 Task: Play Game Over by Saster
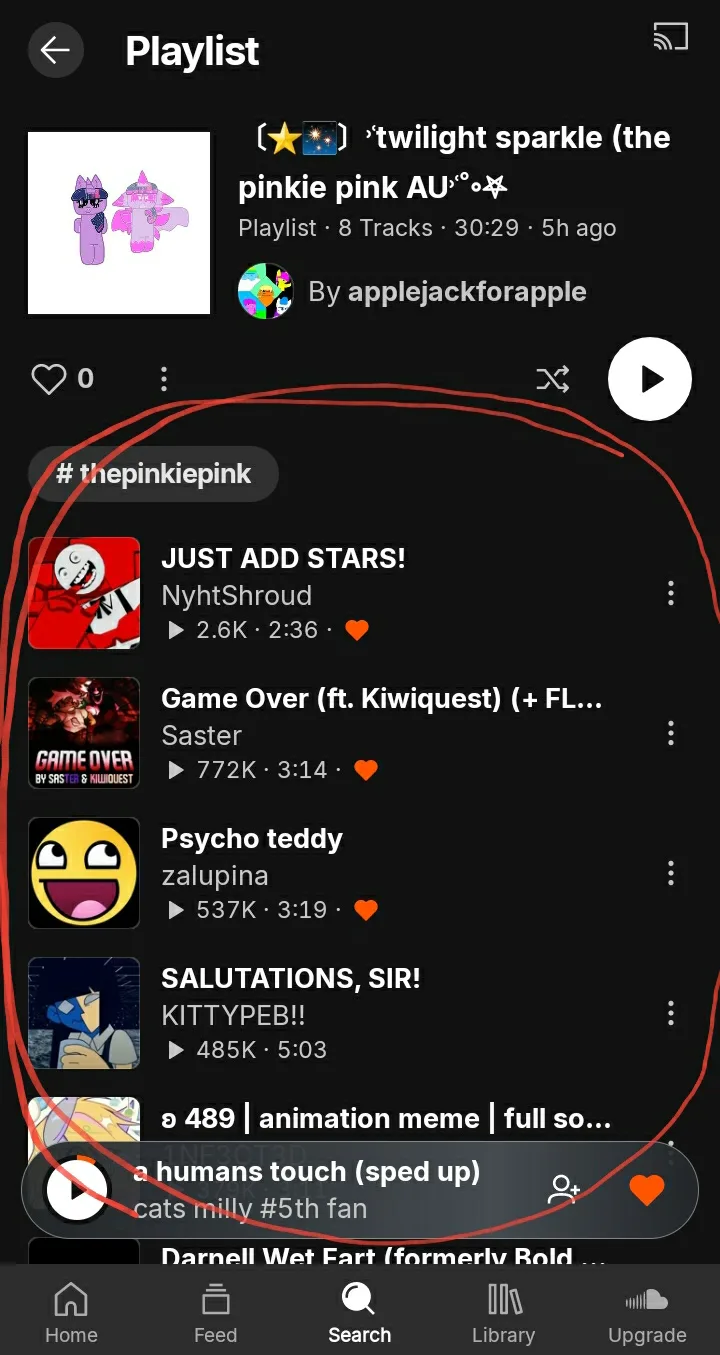click(380, 698)
